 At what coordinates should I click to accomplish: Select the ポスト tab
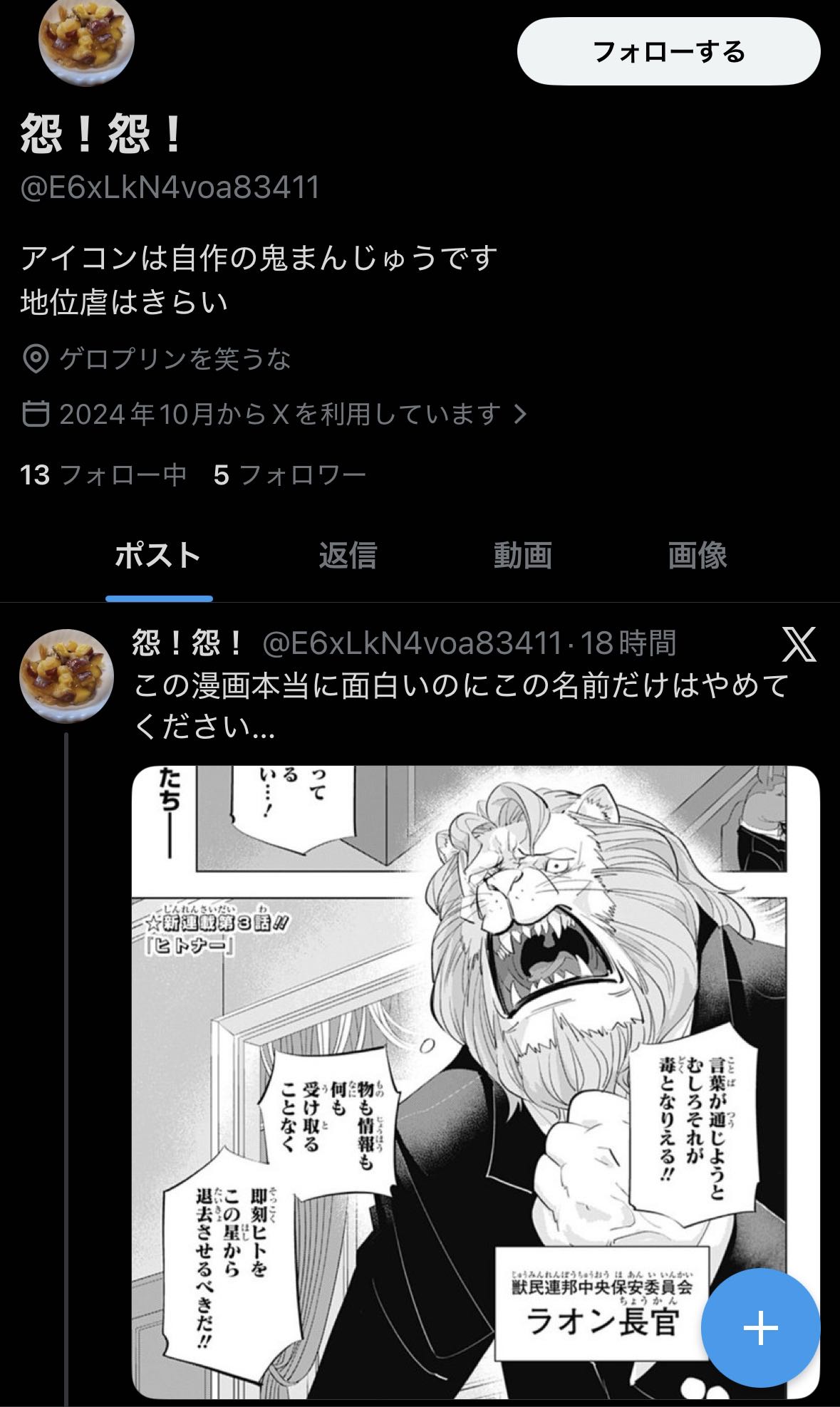point(158,556)
